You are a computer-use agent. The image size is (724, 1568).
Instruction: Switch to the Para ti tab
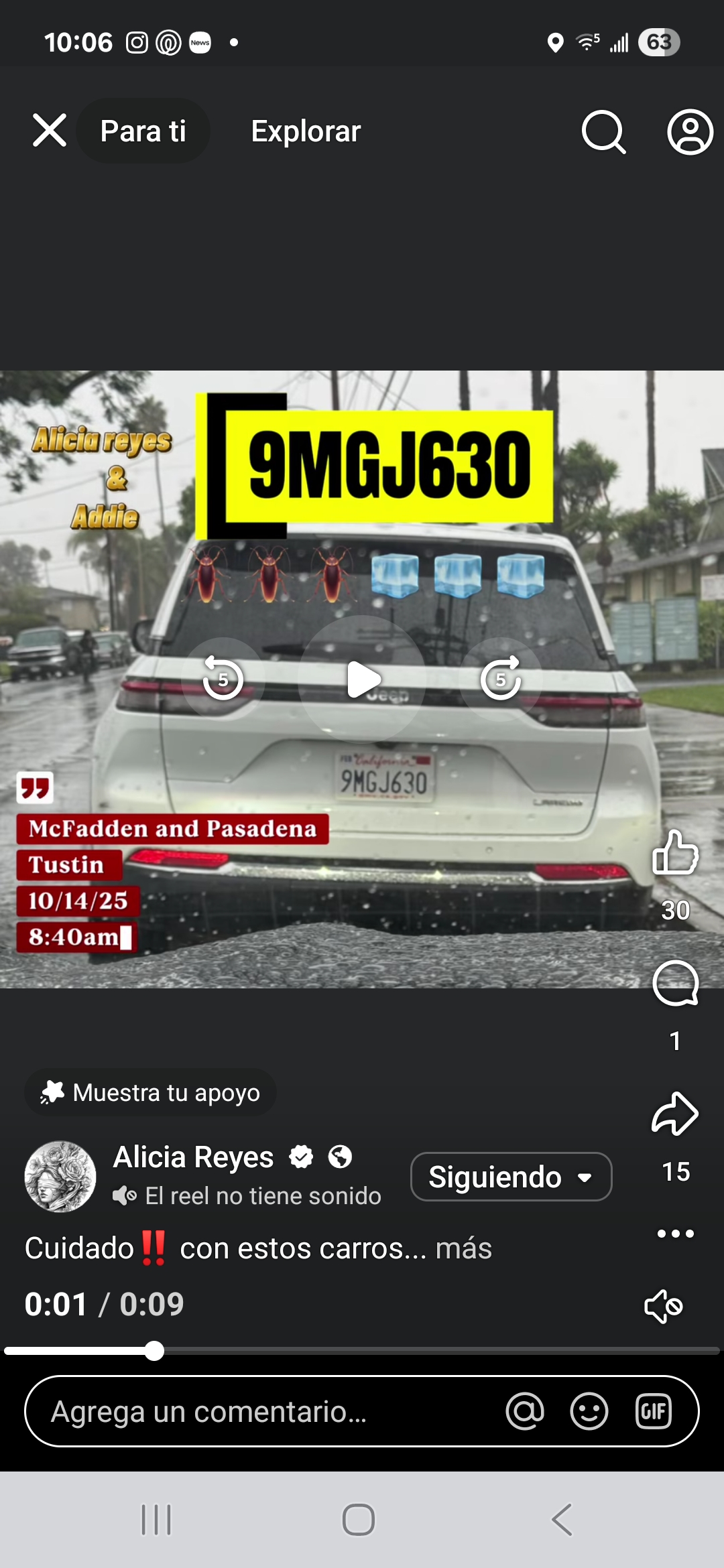[x=143, y=131]
